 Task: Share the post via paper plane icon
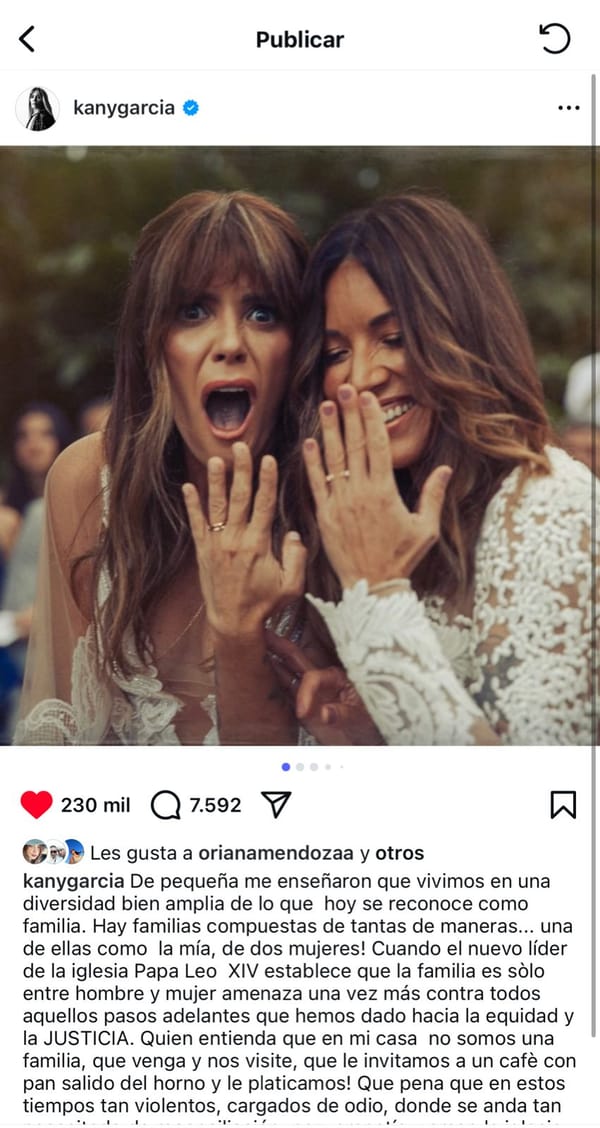[276, 804]
